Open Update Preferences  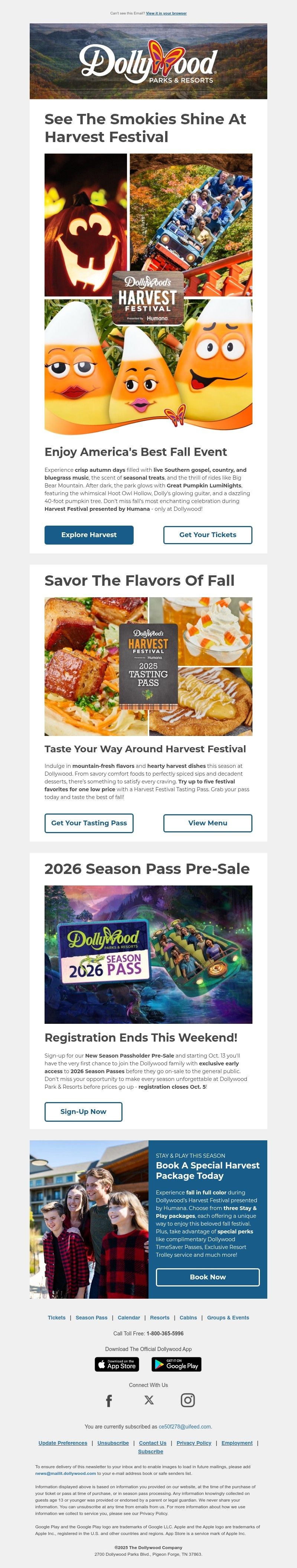pyautogui.click(x=63, y=1443)
